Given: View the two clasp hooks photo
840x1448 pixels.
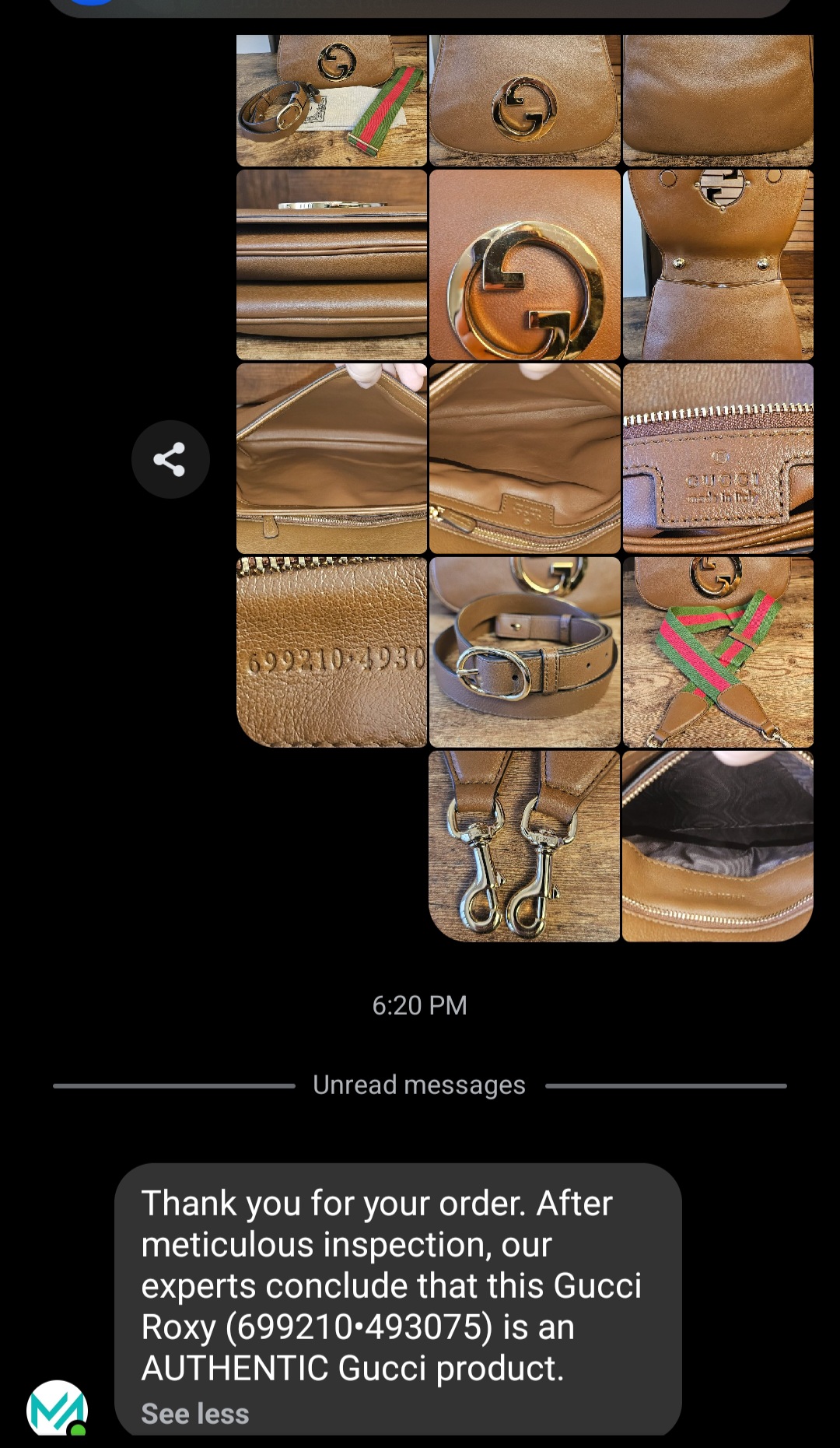Looking at the screenshot, I should point(524,847).
